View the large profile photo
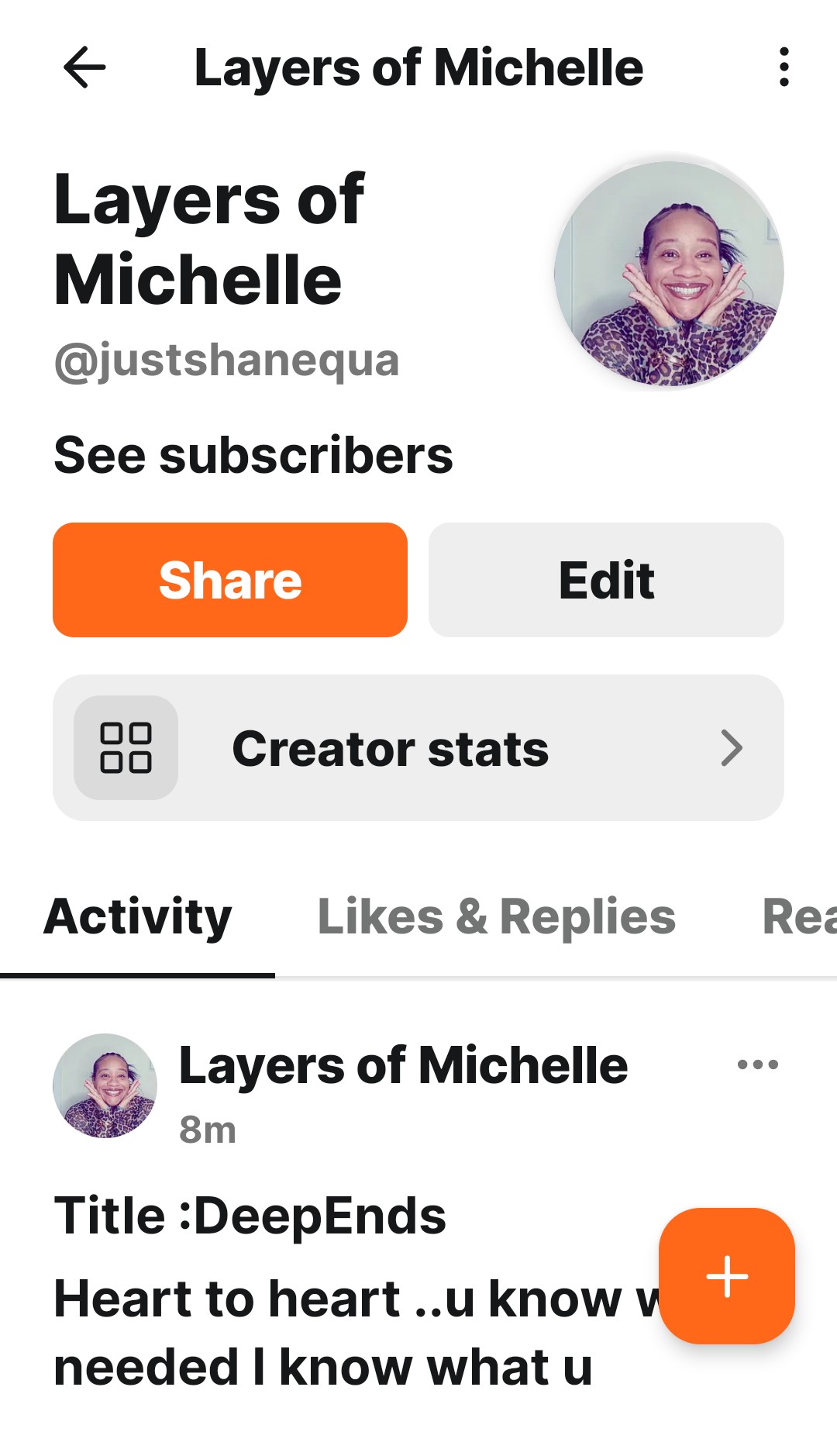The height and width of the screenshot is (1456, 837). 669,273
